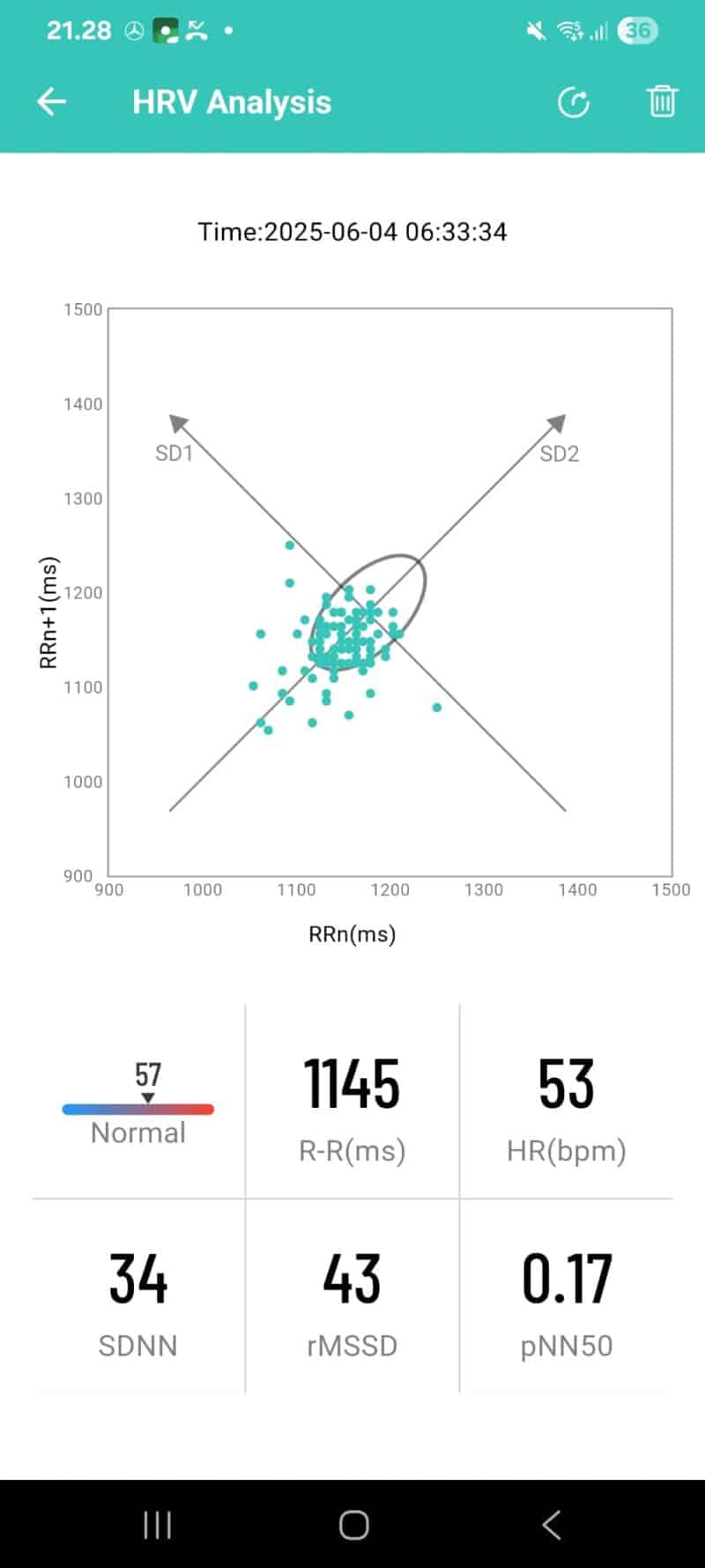Image resolution: width=705 pixels, height=1568 pixels.
Task: Go back from HRV Analysis
Action: tap(51, 102)
